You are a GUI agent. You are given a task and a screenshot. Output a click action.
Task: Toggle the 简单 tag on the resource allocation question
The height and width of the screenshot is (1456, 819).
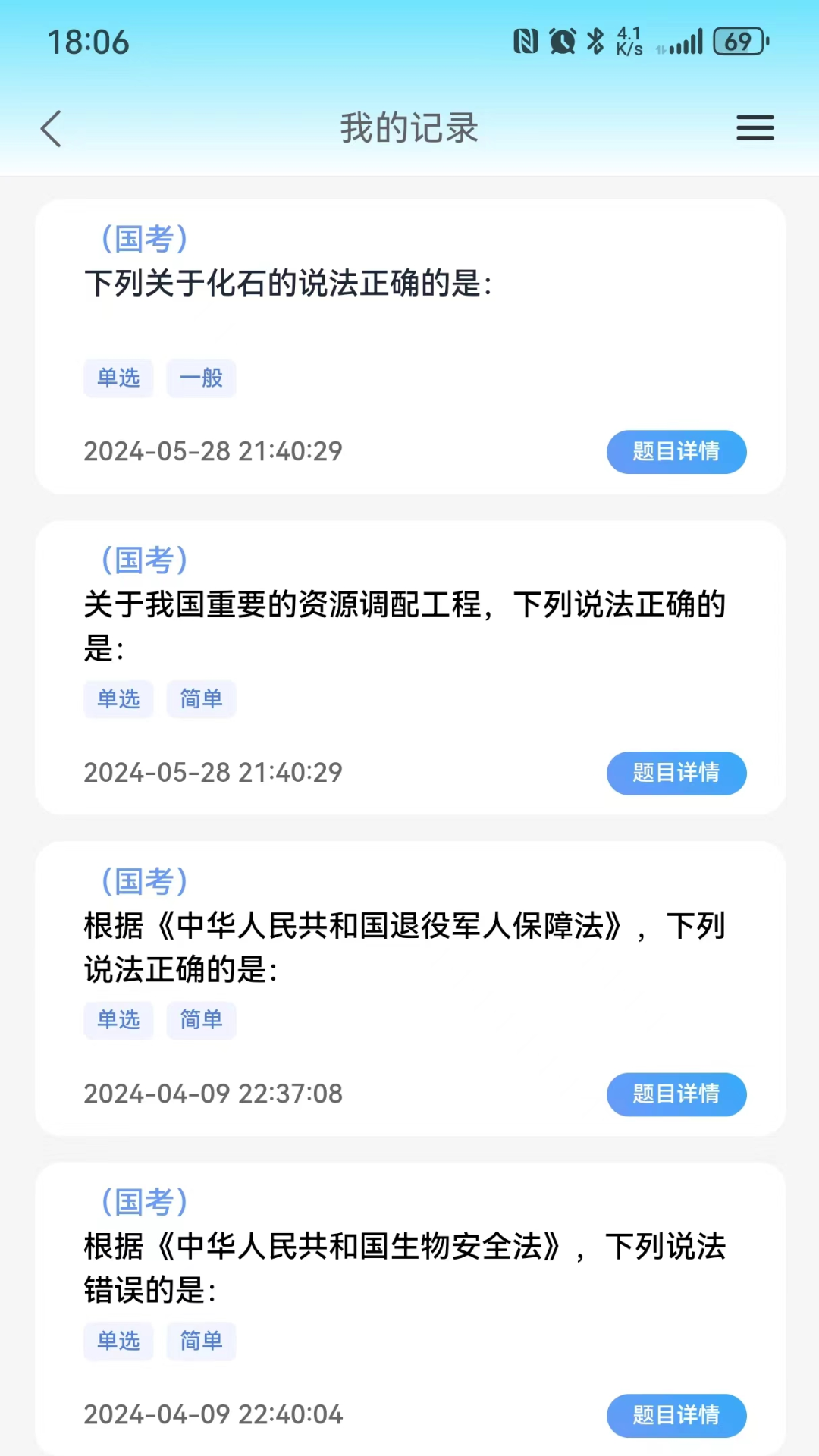[x=201, y=698]
